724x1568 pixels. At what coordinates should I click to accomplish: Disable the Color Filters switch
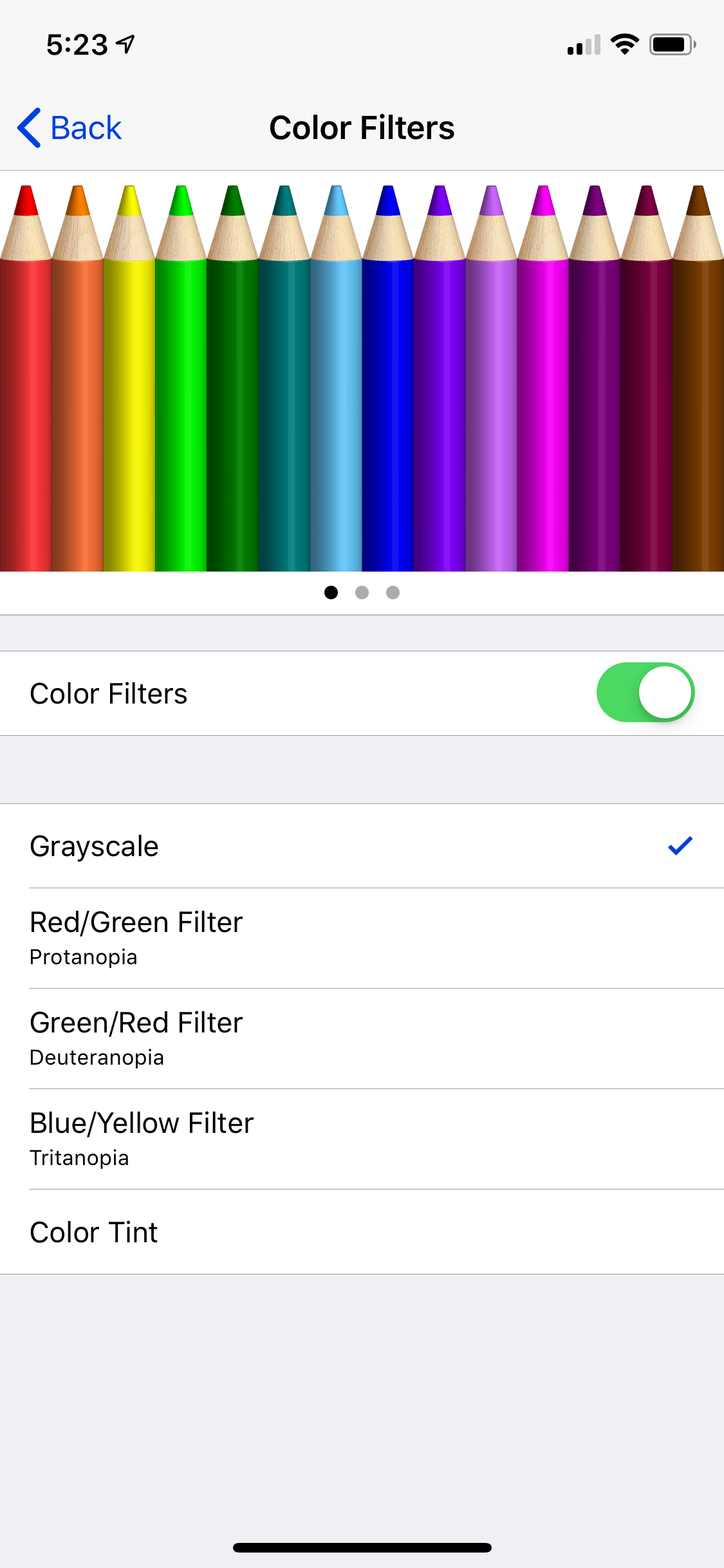pos(644,692)
